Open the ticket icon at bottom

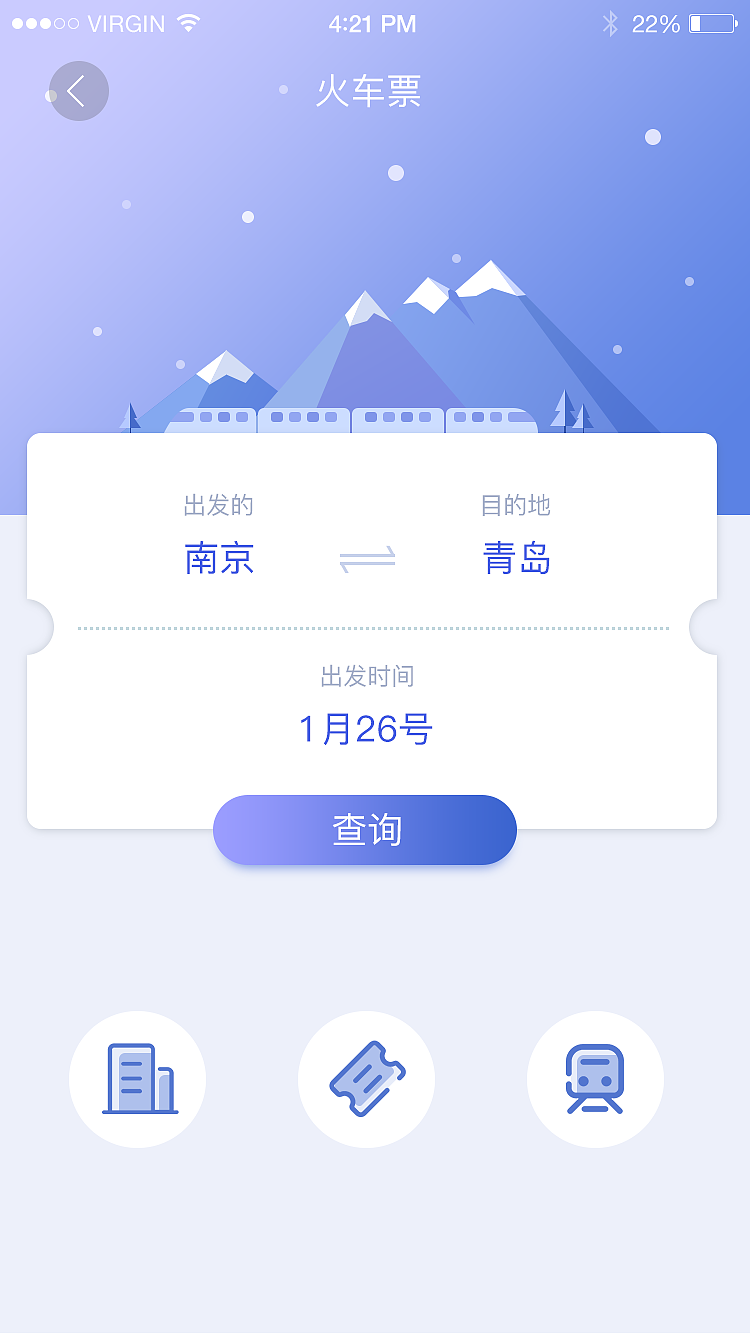click(x=366, y=1079)
